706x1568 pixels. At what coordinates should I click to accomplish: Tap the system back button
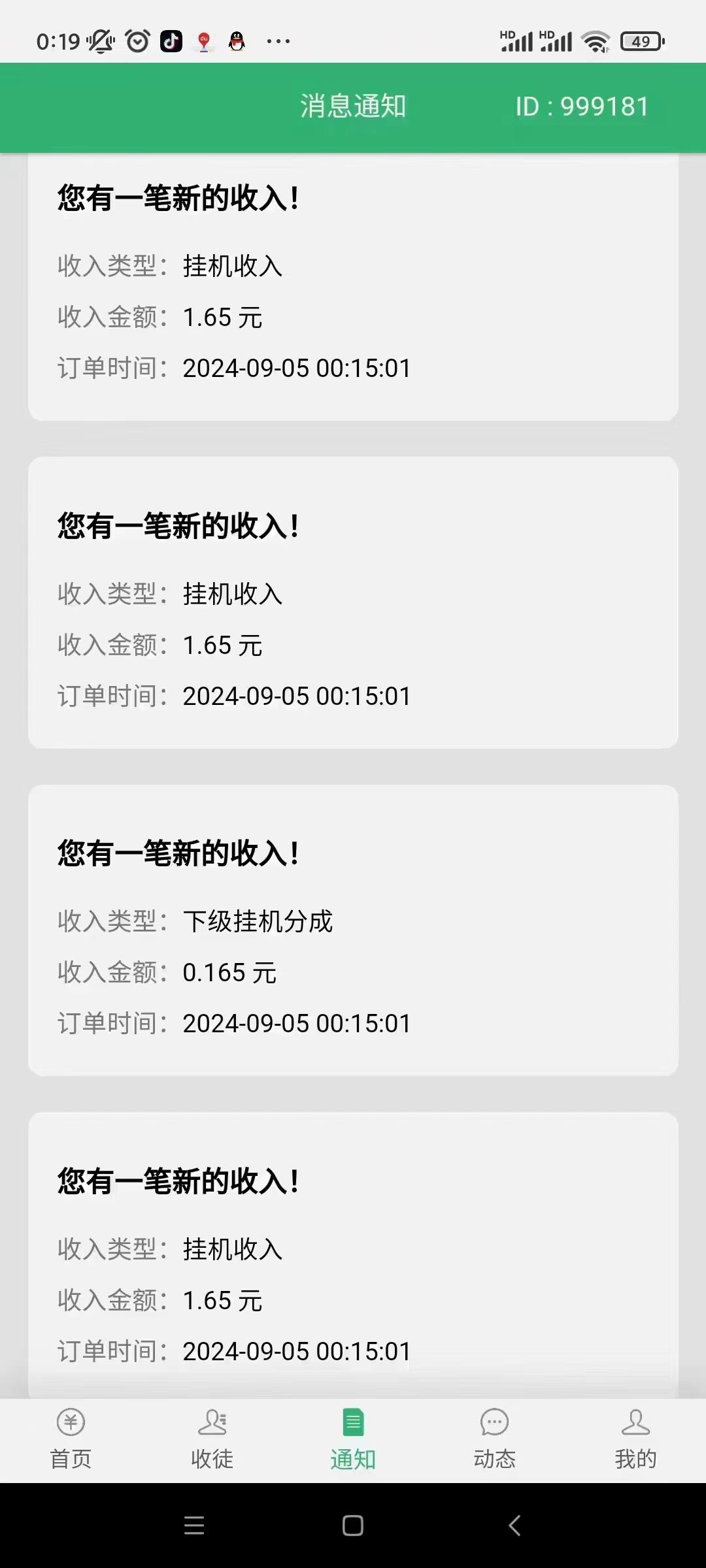pyautogui.click(x=514, y=1526)
